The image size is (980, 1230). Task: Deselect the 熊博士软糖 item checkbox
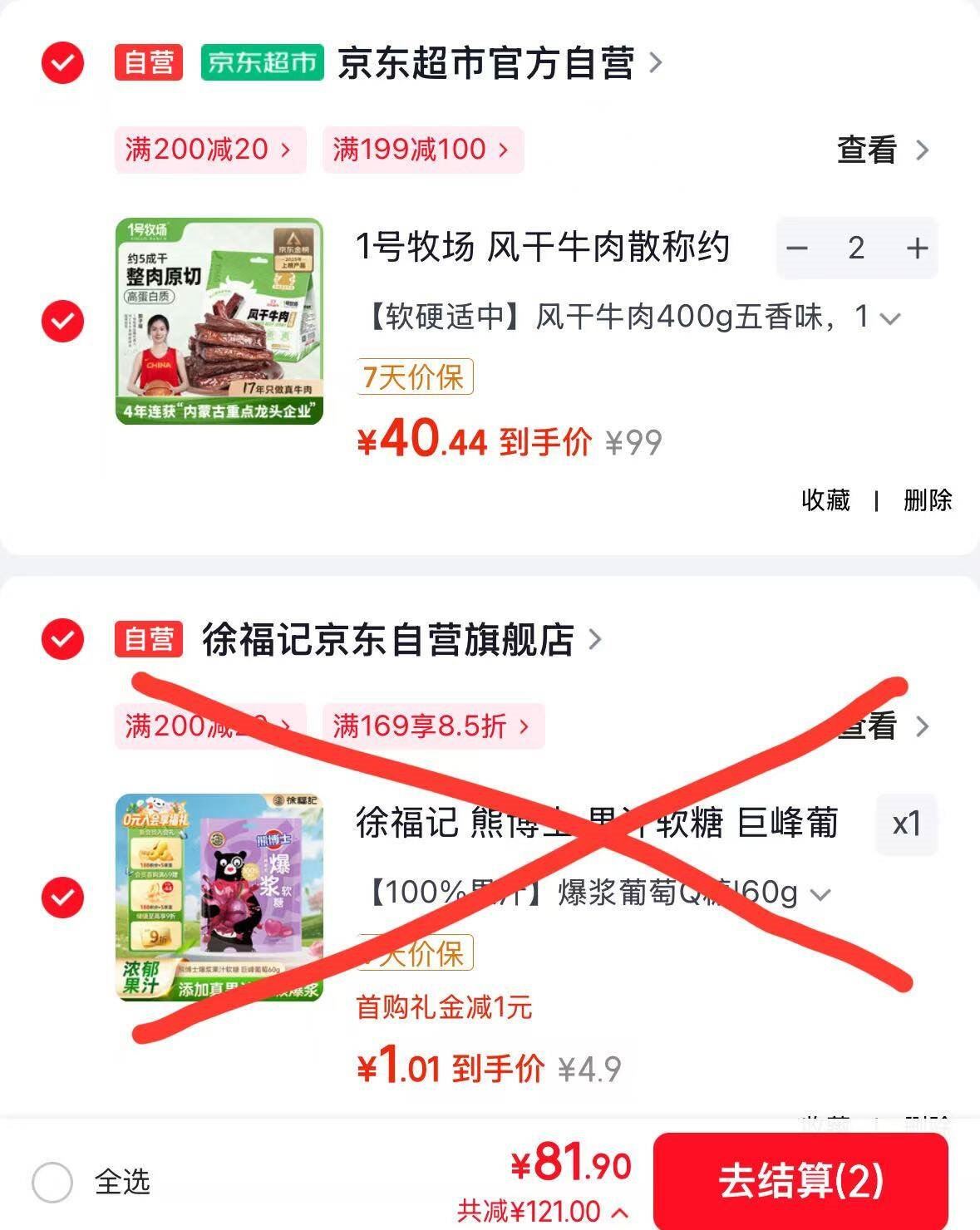[63, 898]
